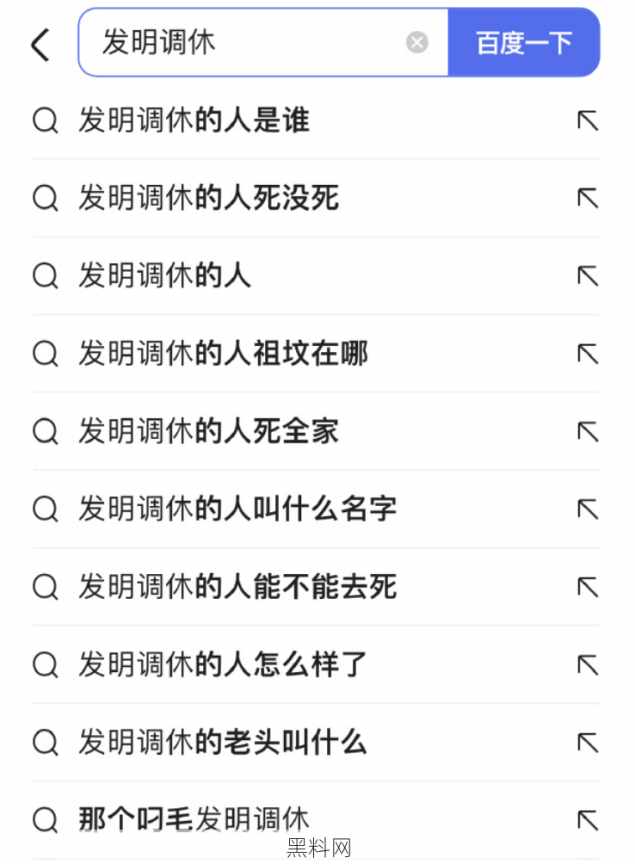This screenshot has width=635, height=864.
Task: Tap the 百度一下 search button
Action: click(524, 43)
